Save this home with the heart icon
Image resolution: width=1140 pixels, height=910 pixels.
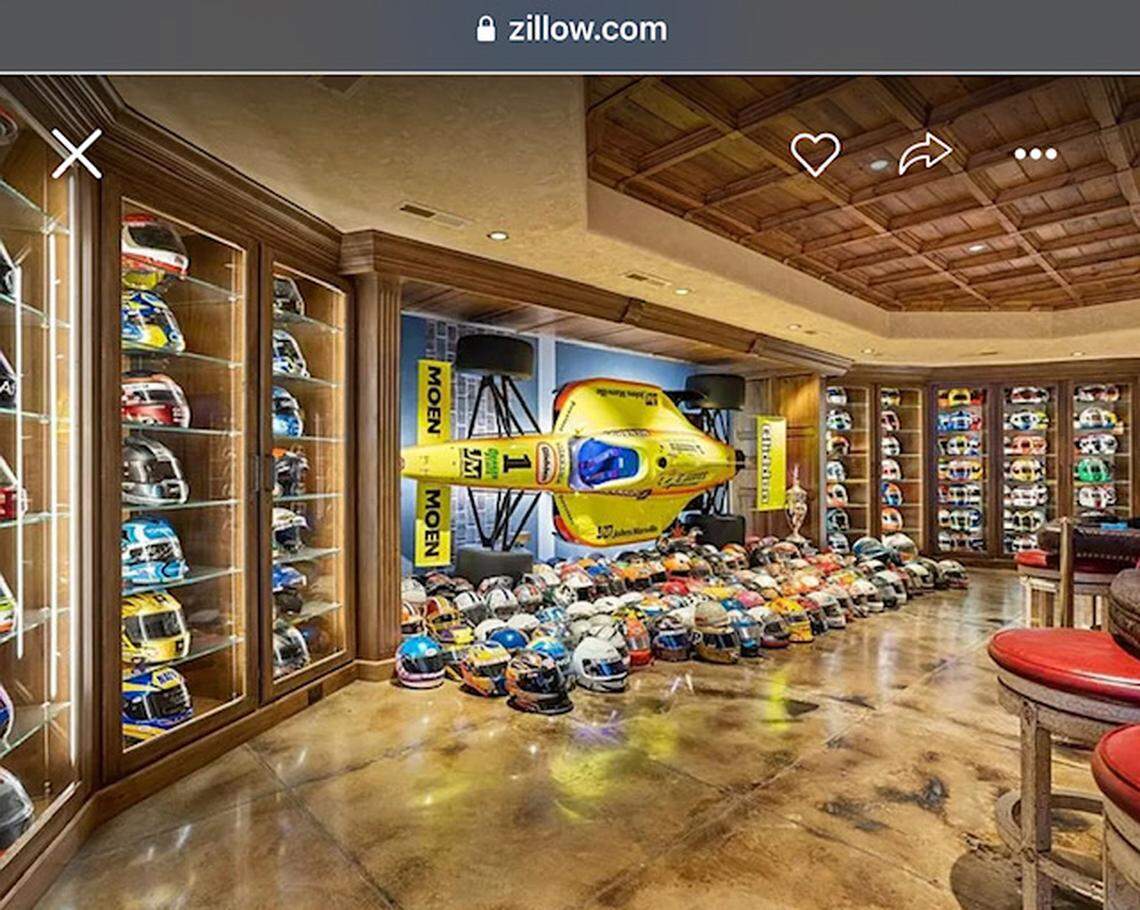[x=815, y=154]
